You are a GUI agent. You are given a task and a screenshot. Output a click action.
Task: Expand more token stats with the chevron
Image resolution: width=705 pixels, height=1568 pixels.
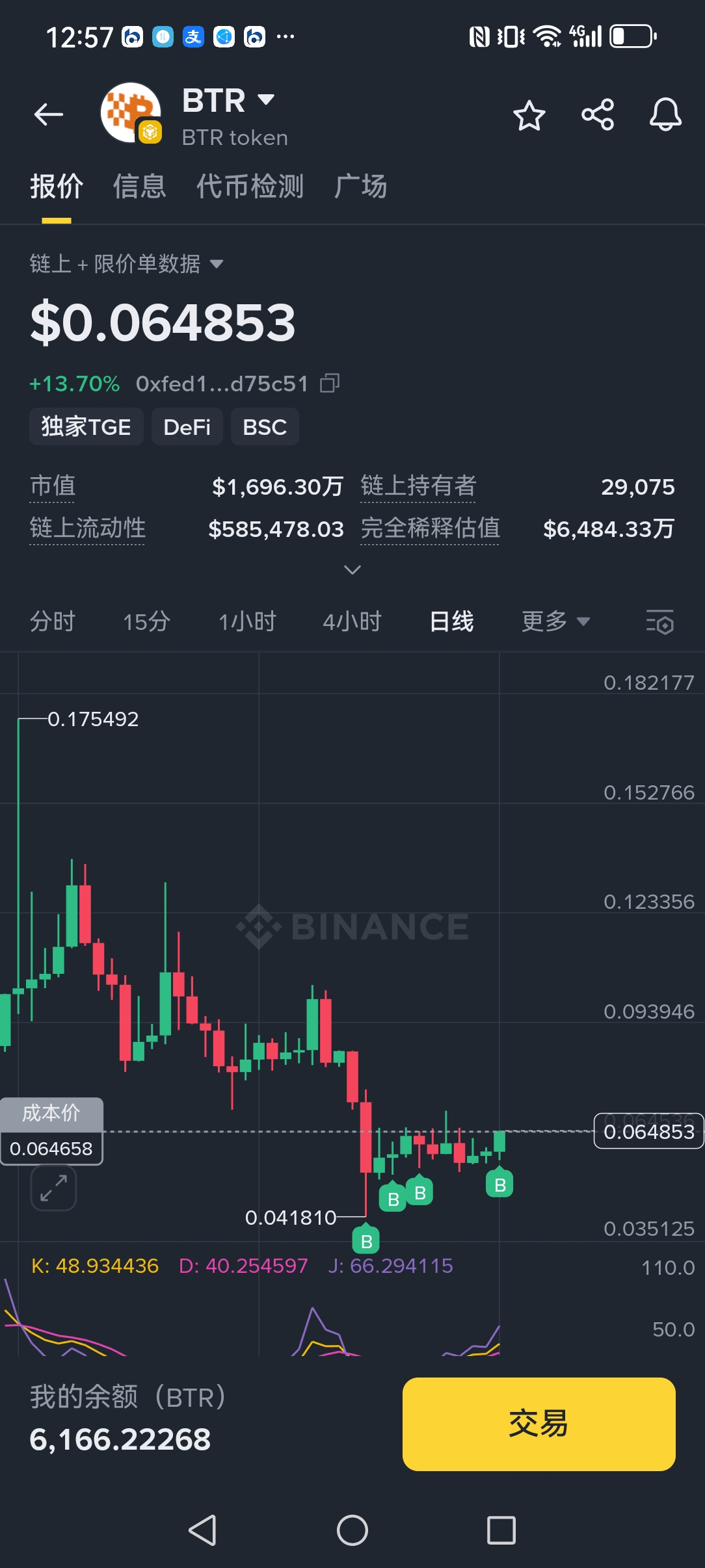coord(352,570)
